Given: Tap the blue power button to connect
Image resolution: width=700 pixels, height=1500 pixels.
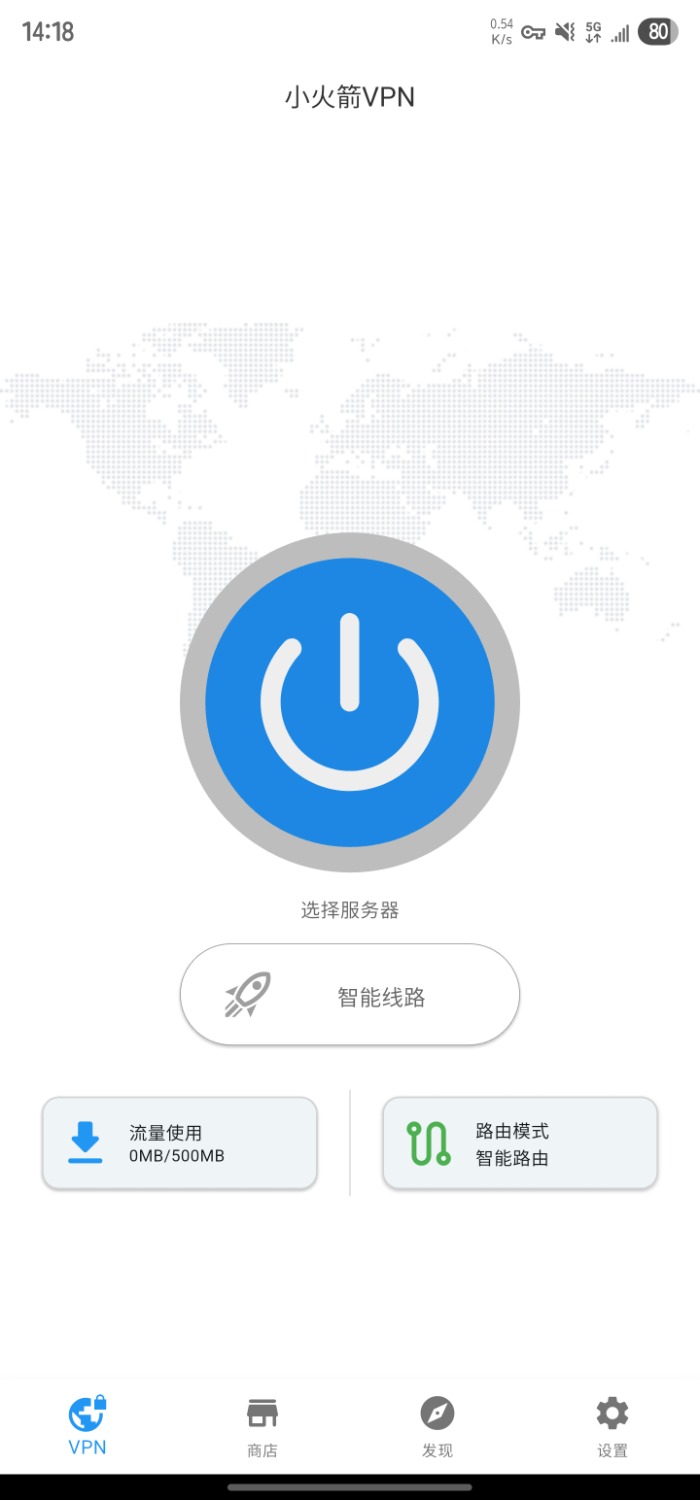Looking at the screenshot, I should pyautogui.click(x=350, y=702).
